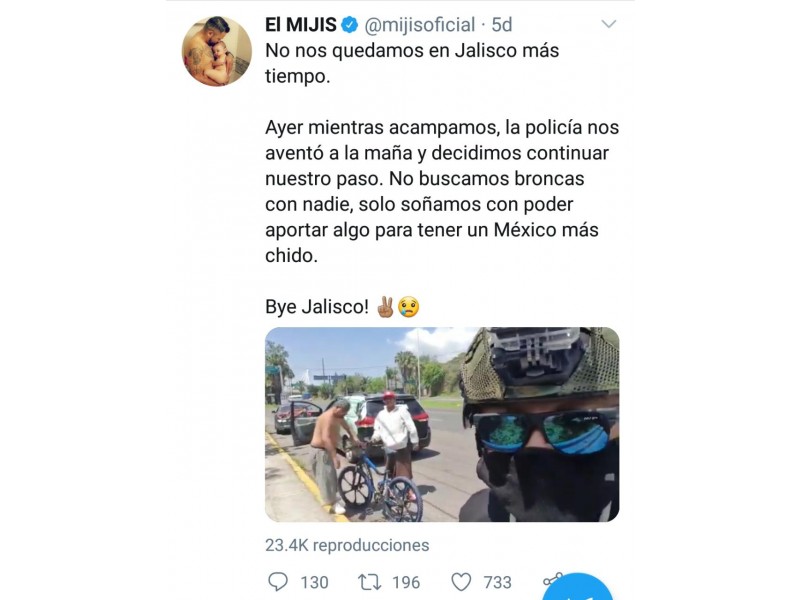
Task: Open El MIJIS profile picture
Action: tap(216, 51)
